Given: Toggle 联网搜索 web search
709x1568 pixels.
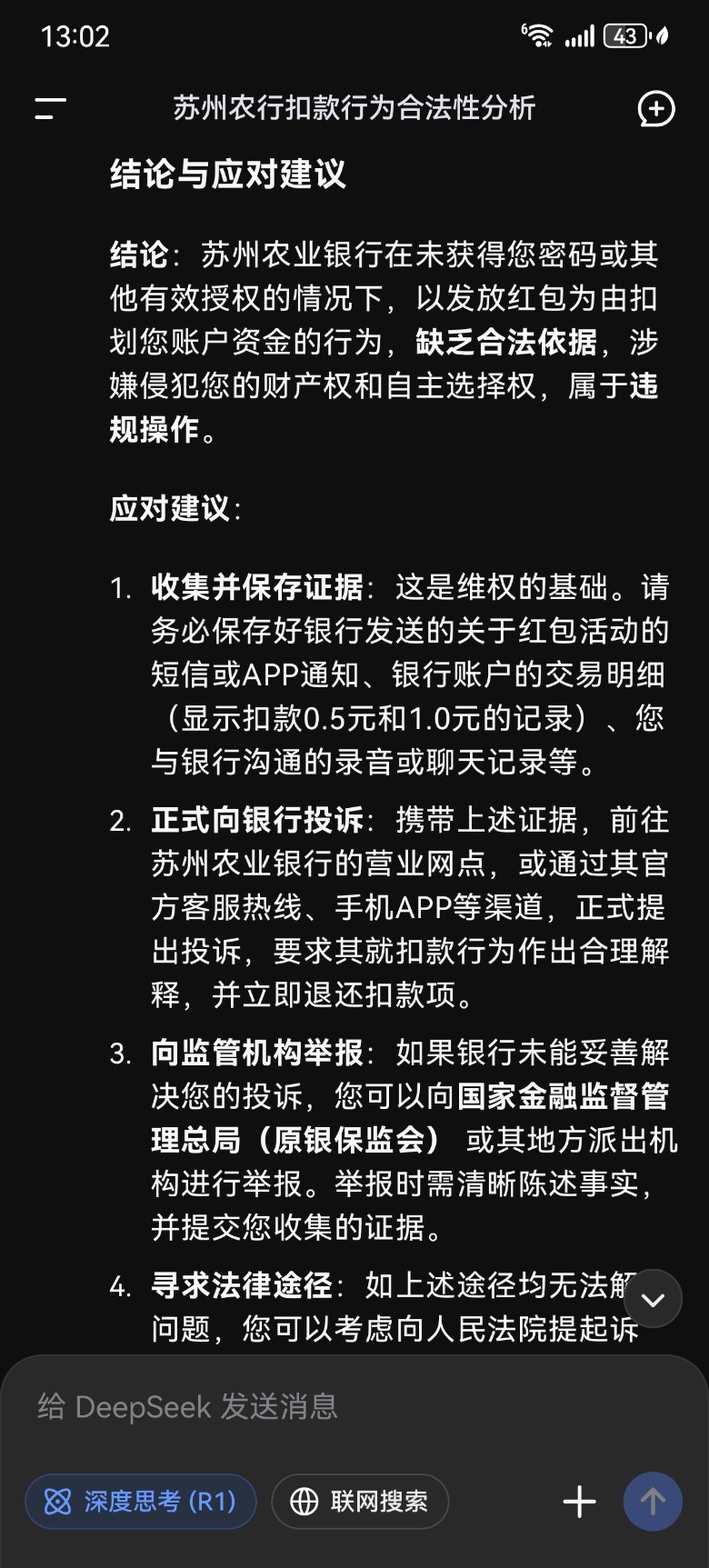Looking at the screenshot, I should point(360,1501).
